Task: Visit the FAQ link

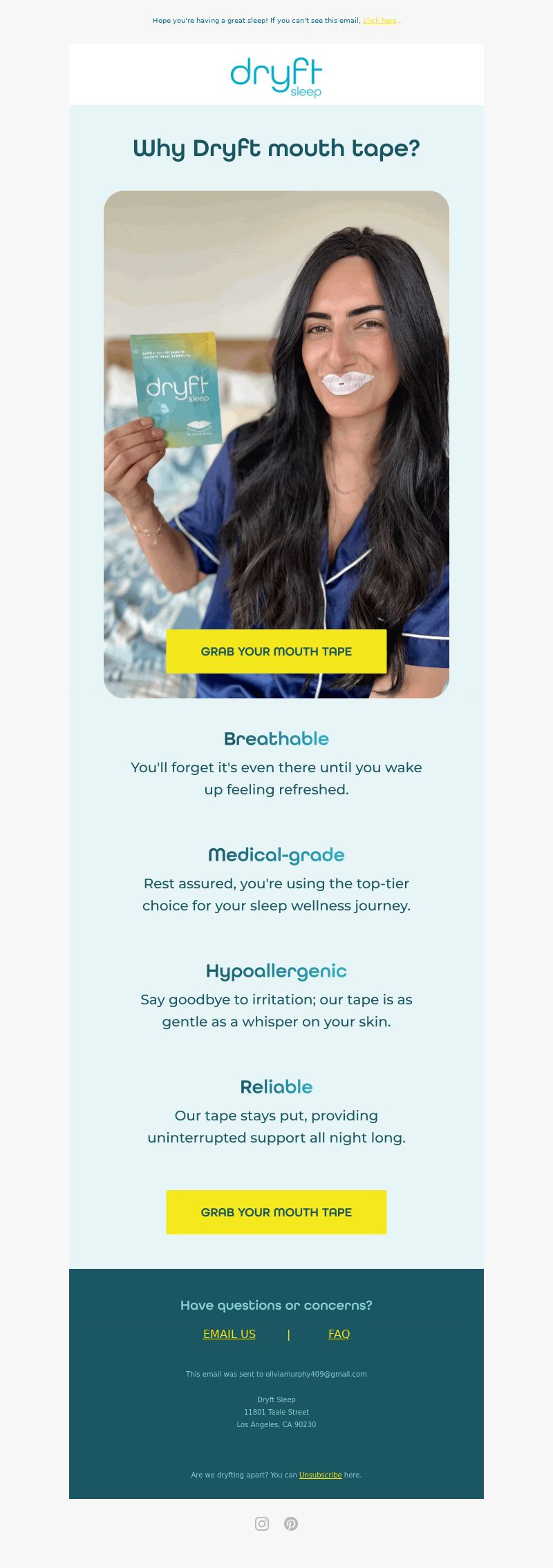Action: tap(339, 1334)
